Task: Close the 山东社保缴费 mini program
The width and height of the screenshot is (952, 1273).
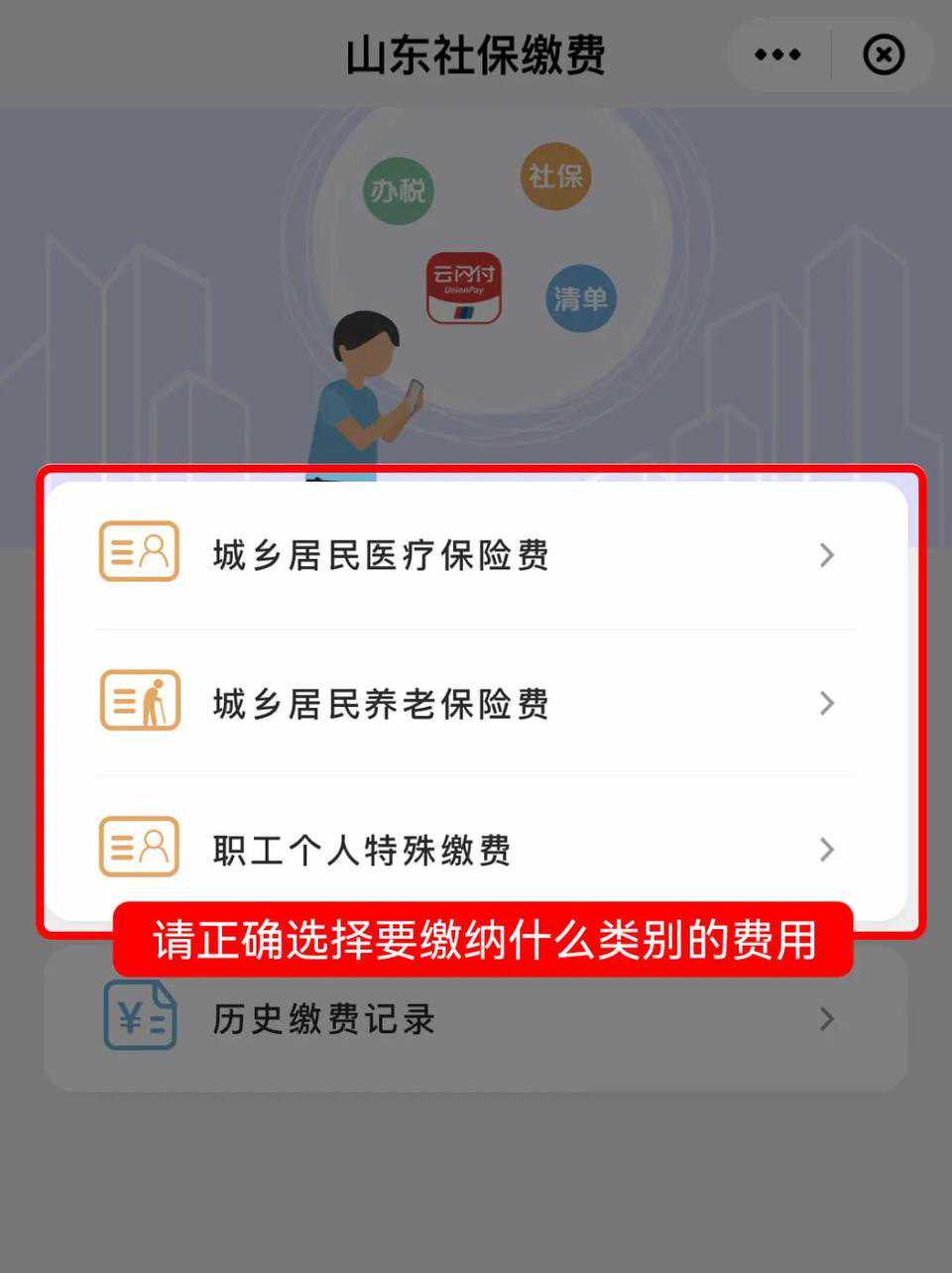Action: [x=883, y=55]
